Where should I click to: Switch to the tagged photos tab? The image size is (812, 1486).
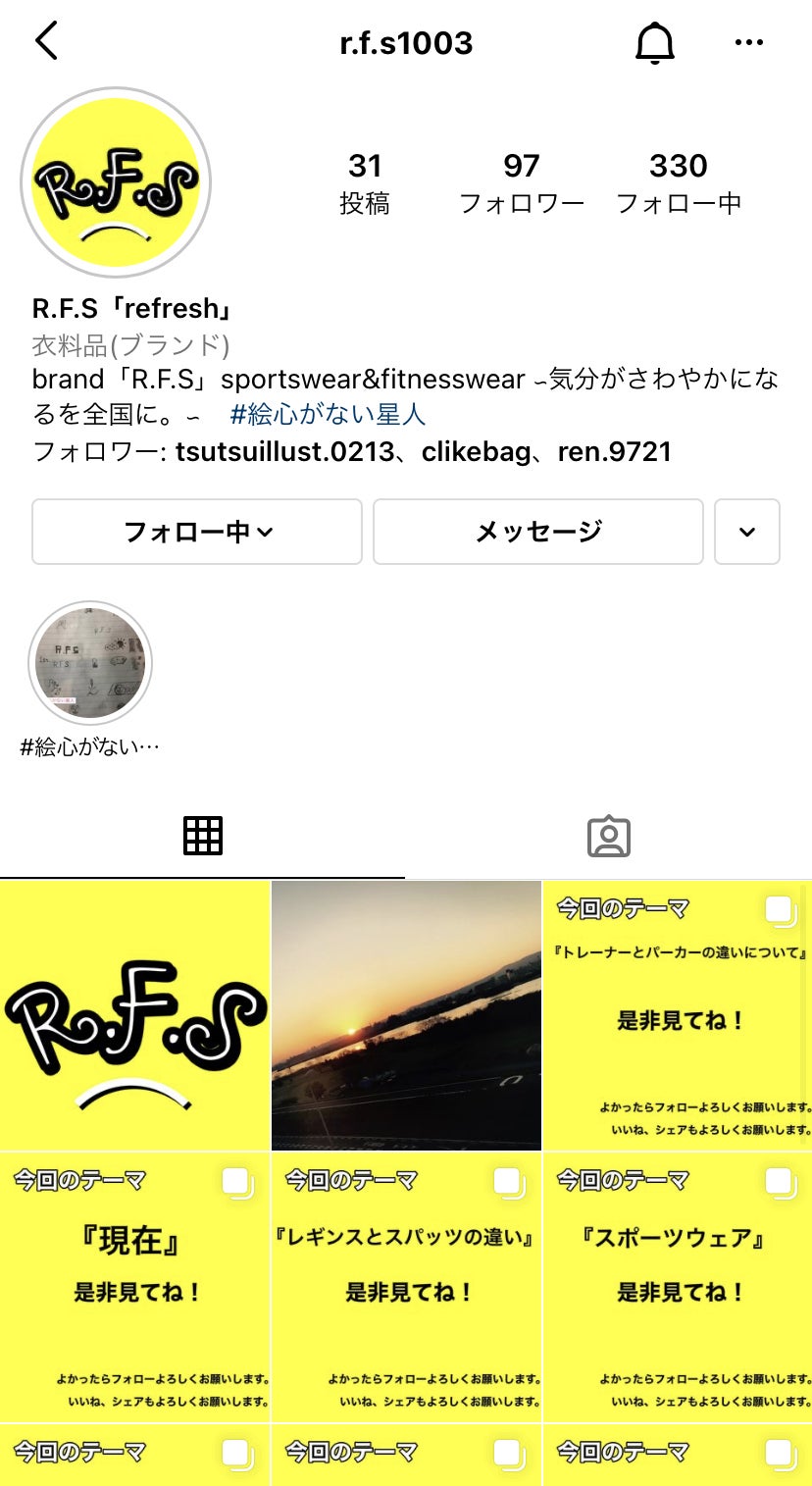(x=608, y=836)
